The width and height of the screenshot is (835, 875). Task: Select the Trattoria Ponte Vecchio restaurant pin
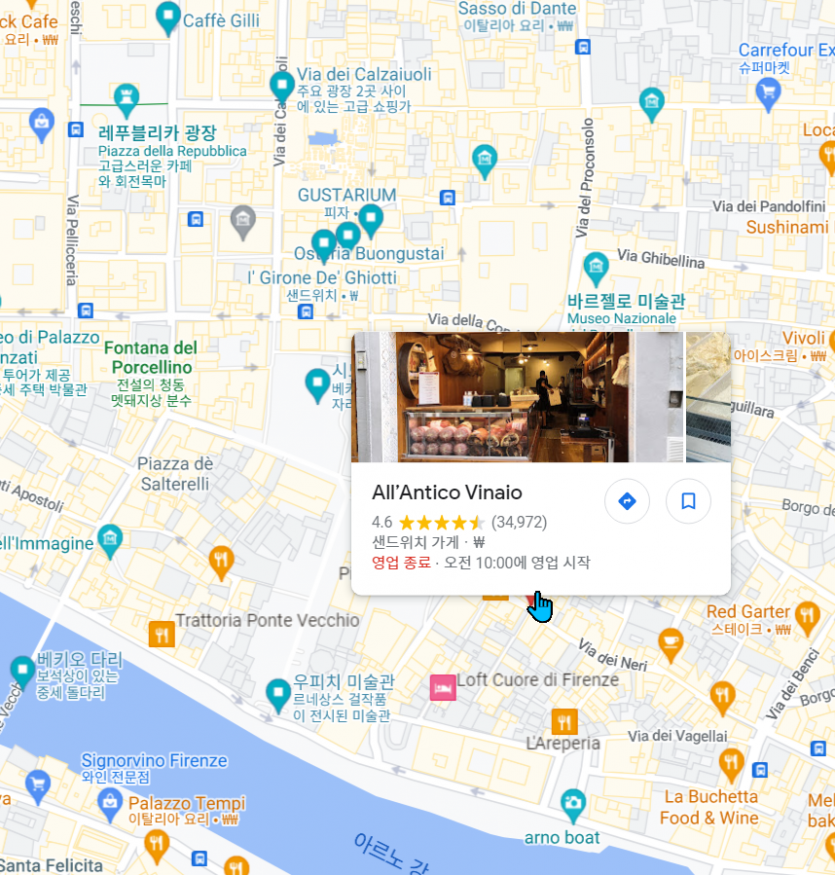161,633
